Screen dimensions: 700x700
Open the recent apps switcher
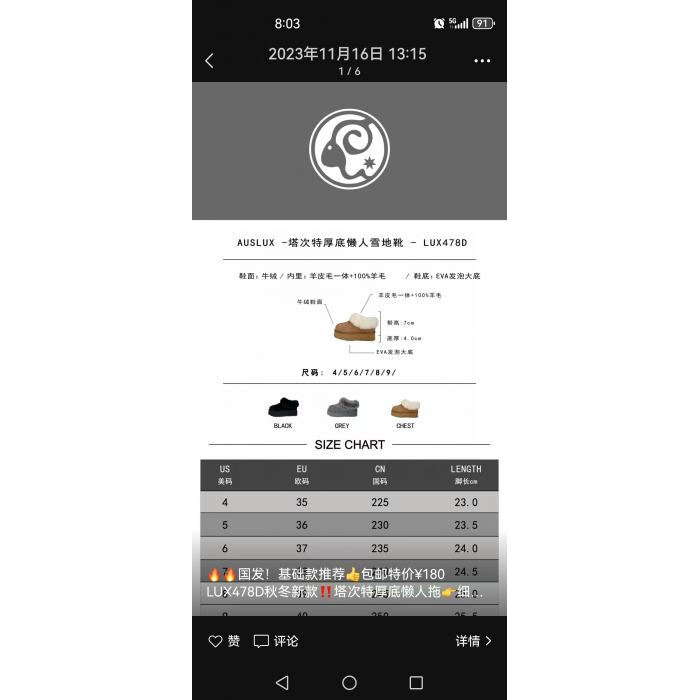[x=416, y=683]
